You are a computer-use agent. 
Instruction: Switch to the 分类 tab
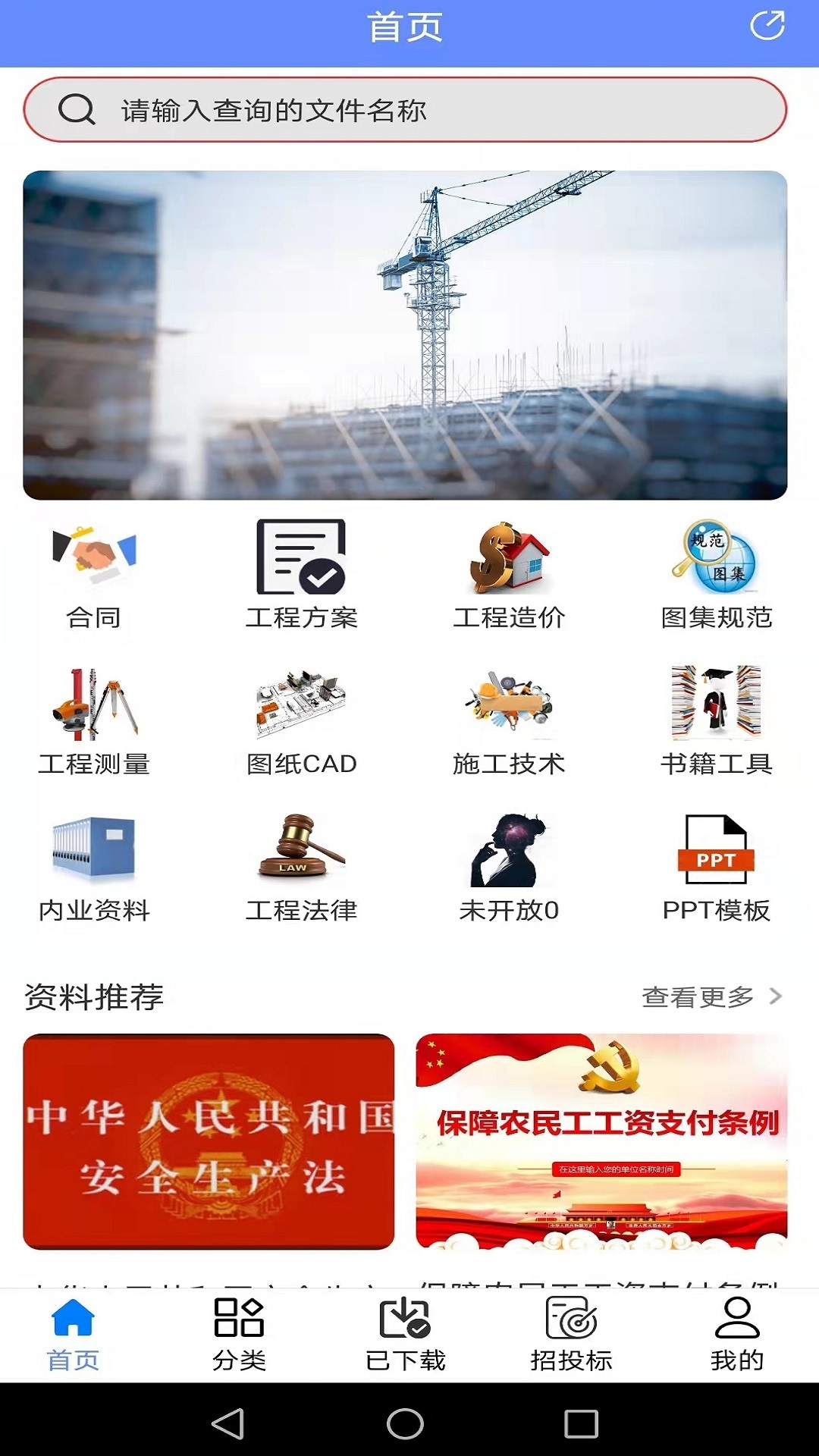(x=239, y=1335)
